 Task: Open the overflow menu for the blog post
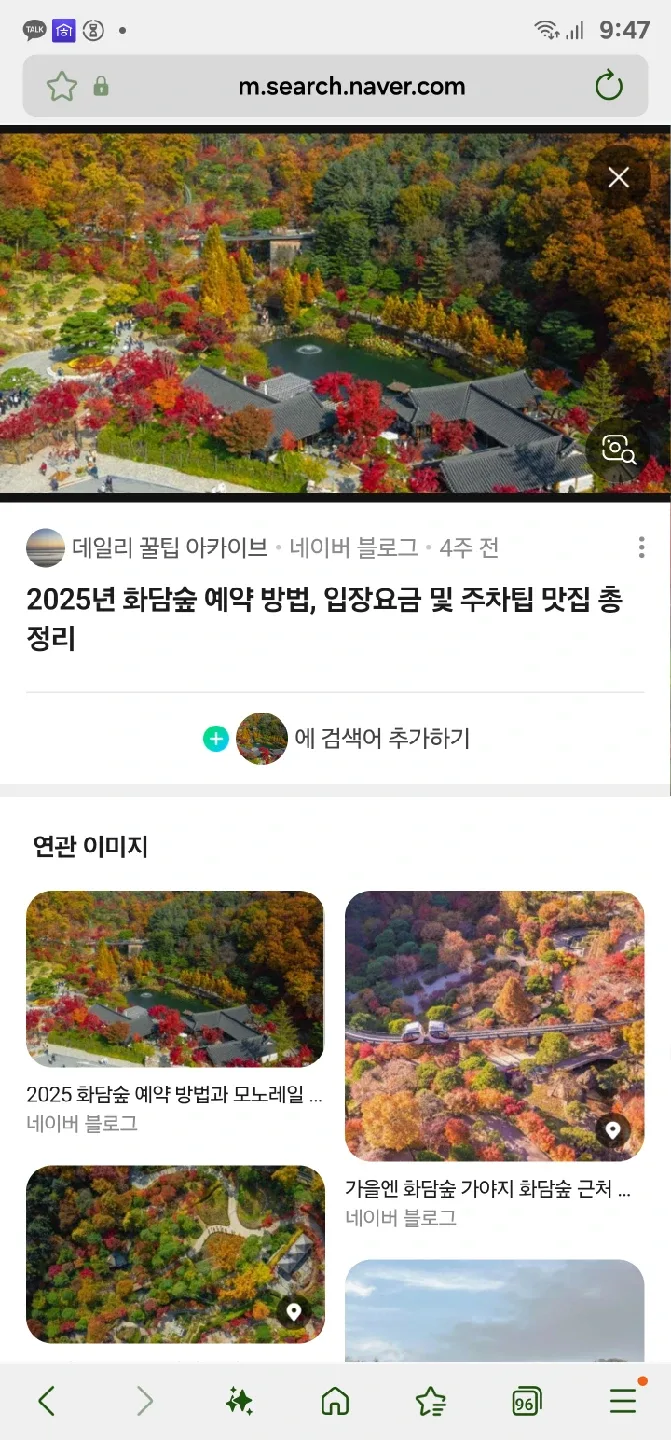tap(641, 548)
